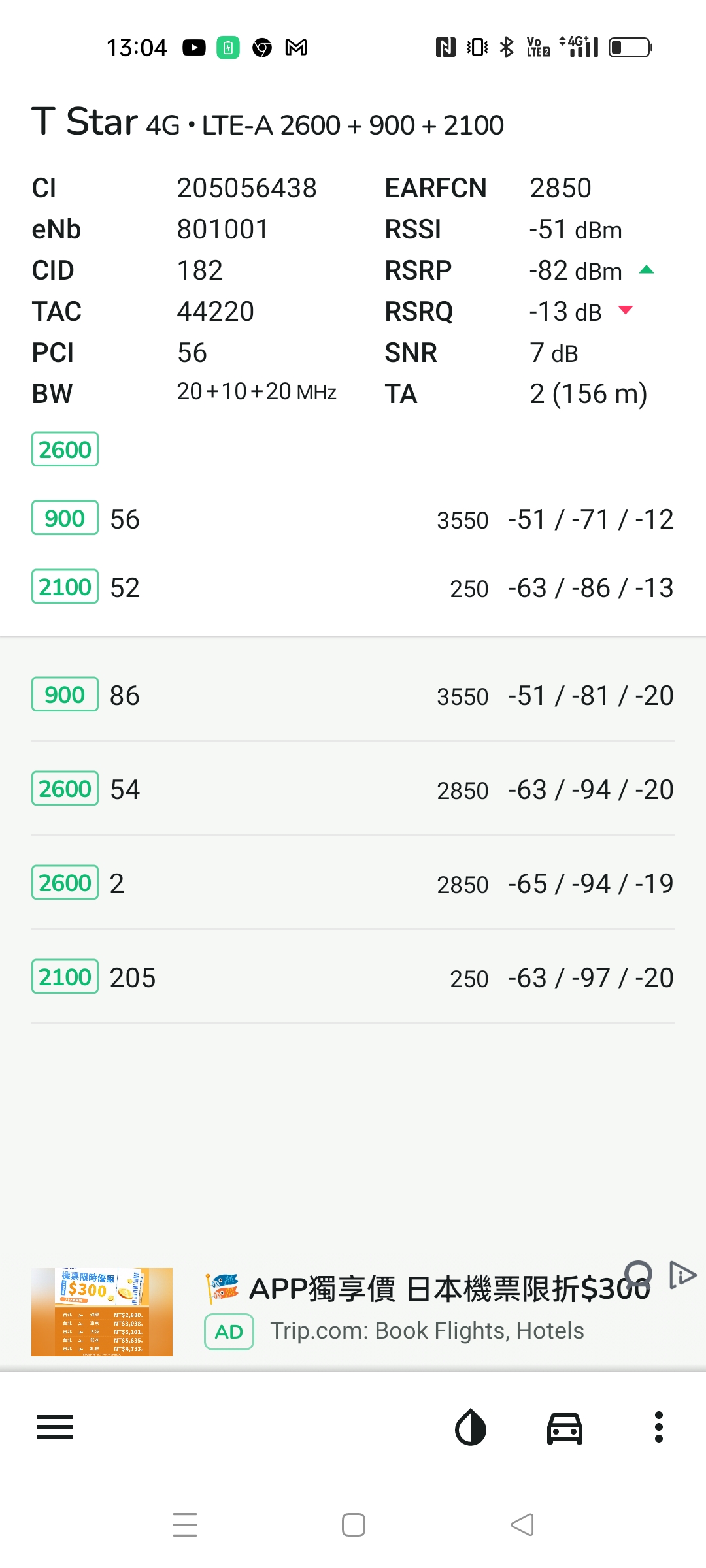706x1568 pixels.
Task: Tap the AdChoices info icon
Action: pyautogui.click(x=684, y=1275)
